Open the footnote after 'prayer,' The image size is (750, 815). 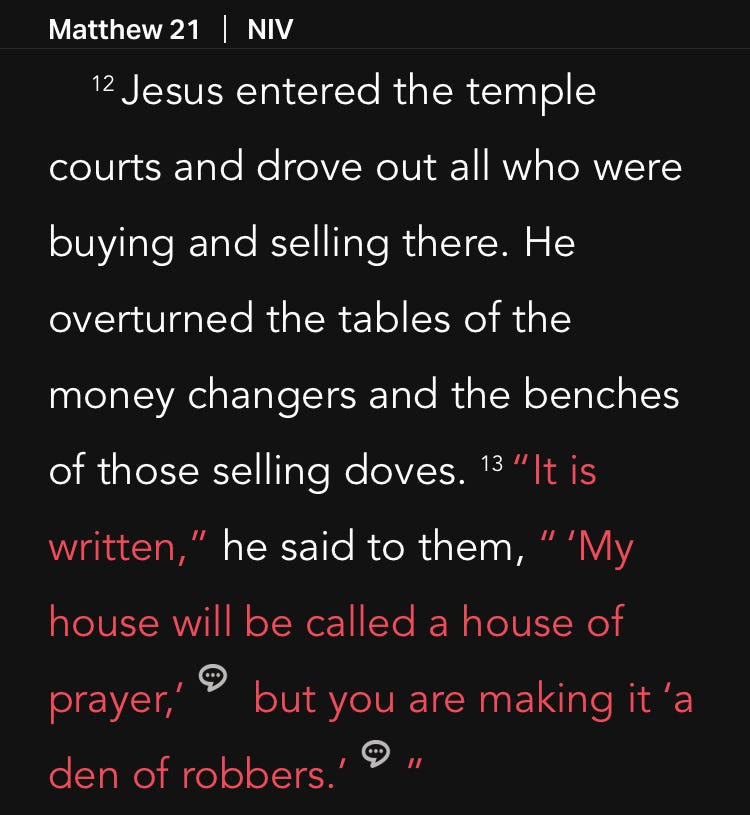click(212, 679)
